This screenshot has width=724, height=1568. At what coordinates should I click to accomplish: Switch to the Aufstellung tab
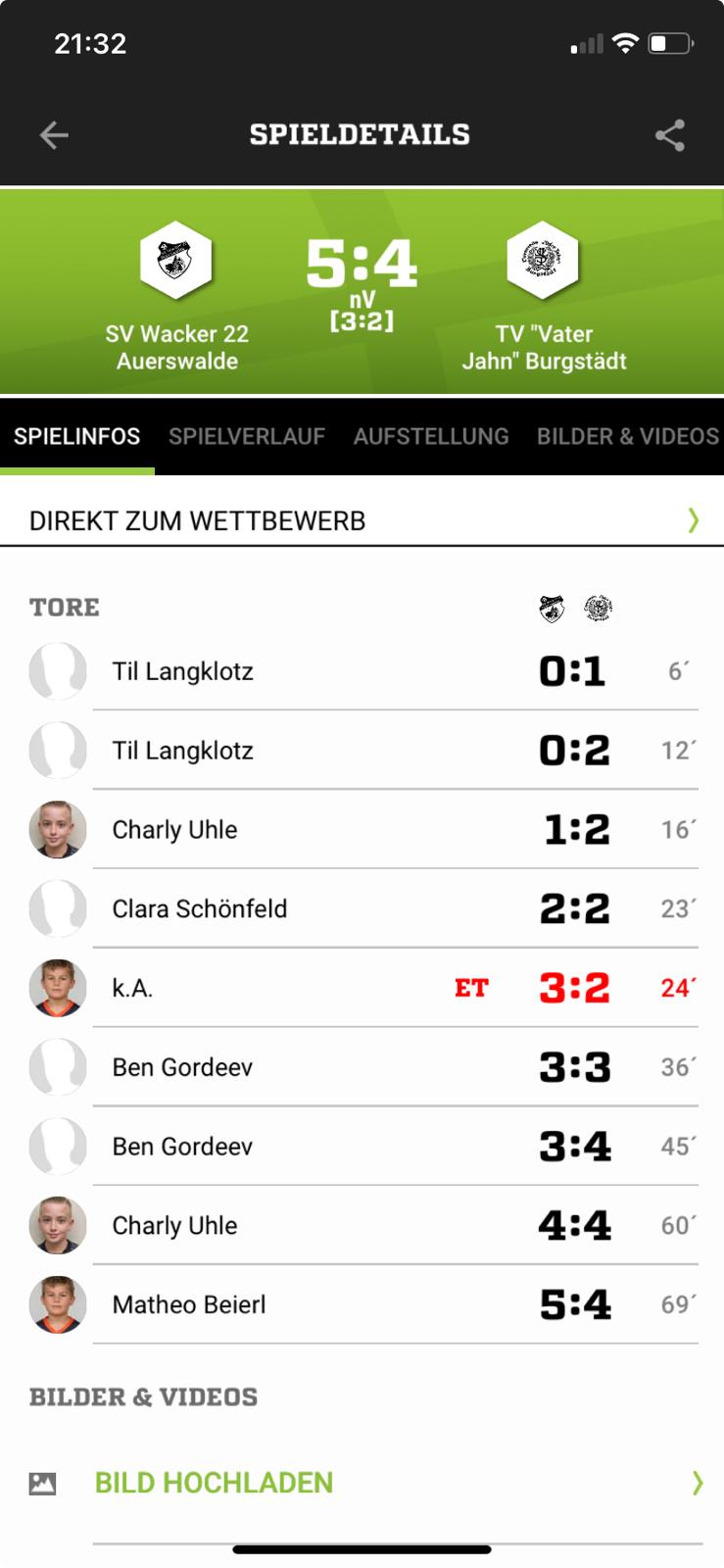431,437
